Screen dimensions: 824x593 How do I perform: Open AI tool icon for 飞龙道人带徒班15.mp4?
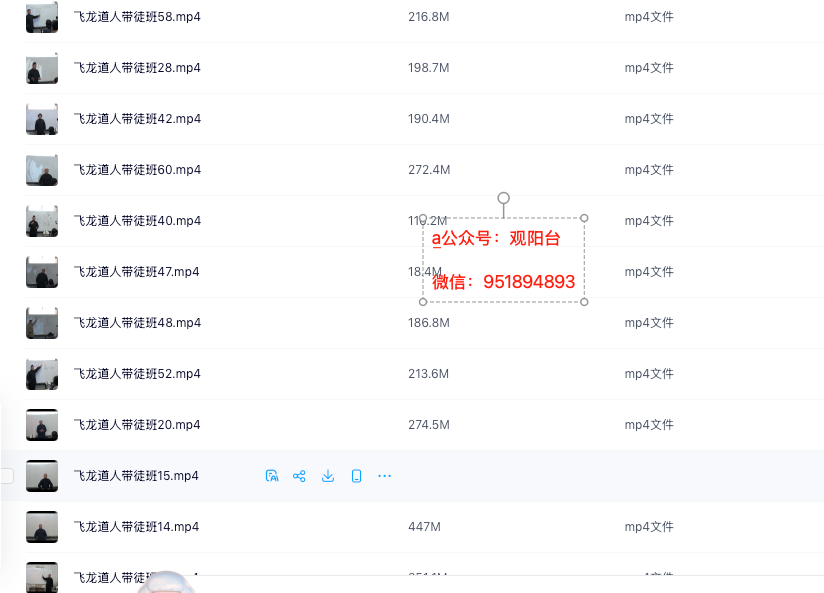[271, 476]
